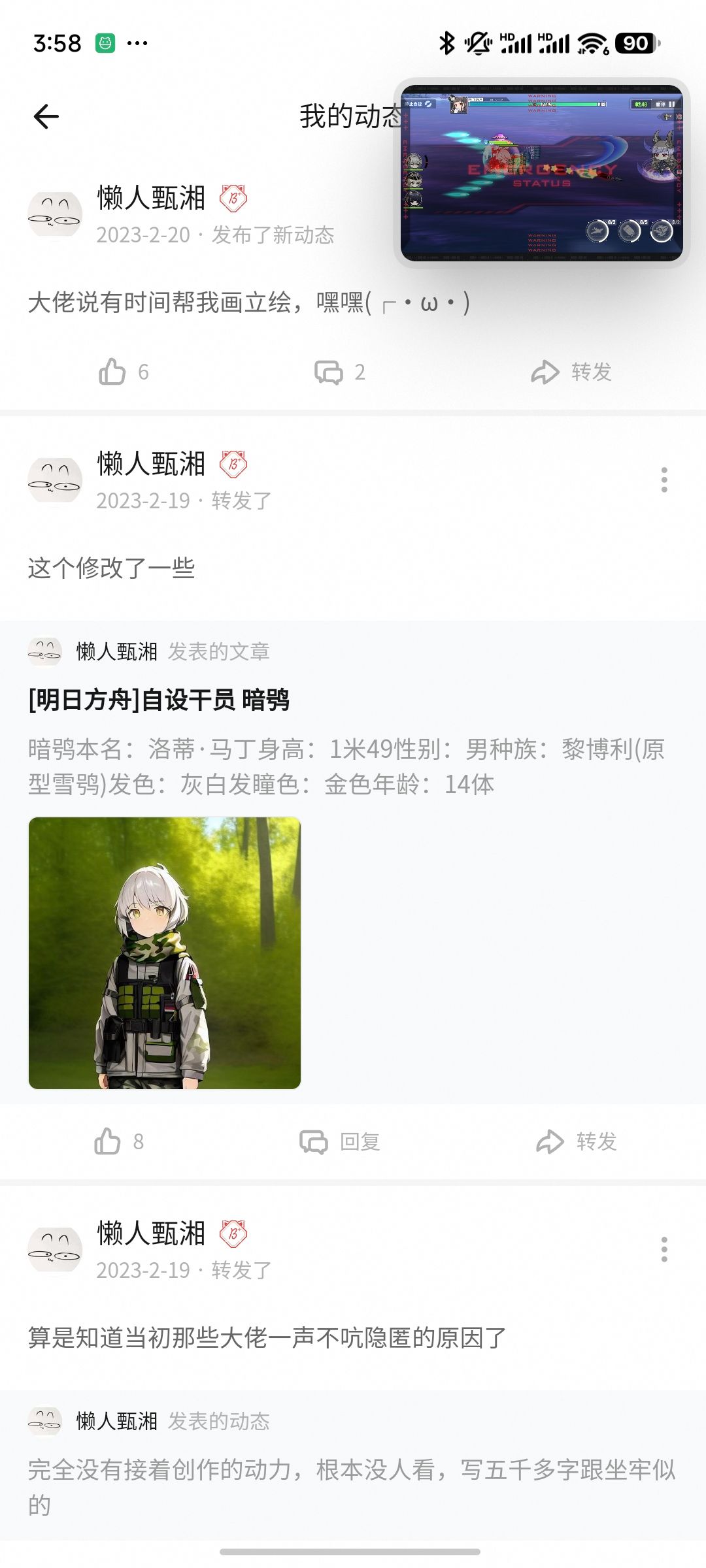Screen dimensions: 706x1568
Task: Forward the 2023-2-20 post
Action: pos(571,372)
